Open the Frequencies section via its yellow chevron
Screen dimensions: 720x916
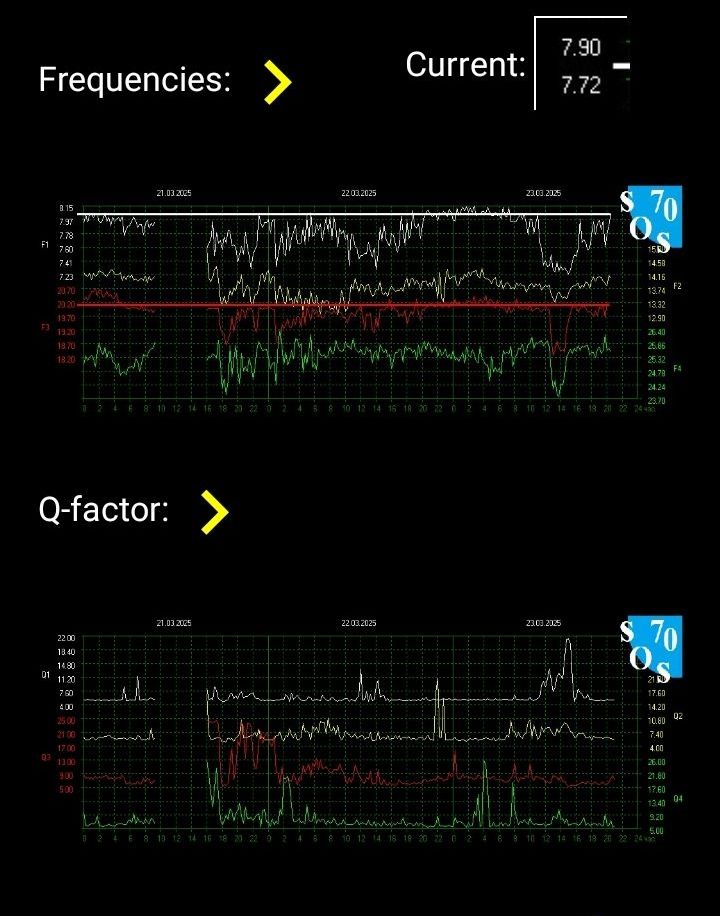pos(278,81)
